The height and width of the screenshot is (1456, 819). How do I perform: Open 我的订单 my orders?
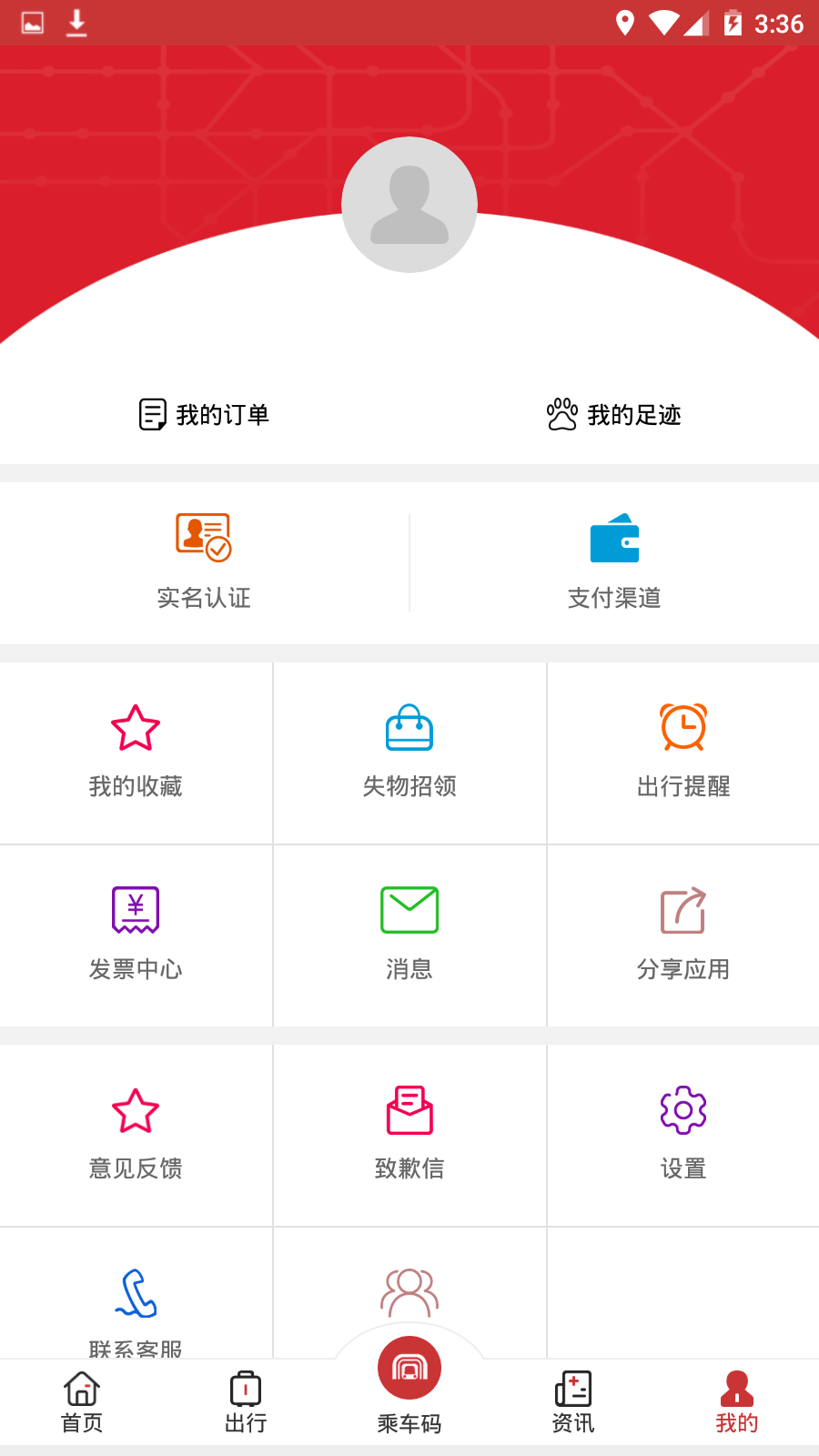202,415
